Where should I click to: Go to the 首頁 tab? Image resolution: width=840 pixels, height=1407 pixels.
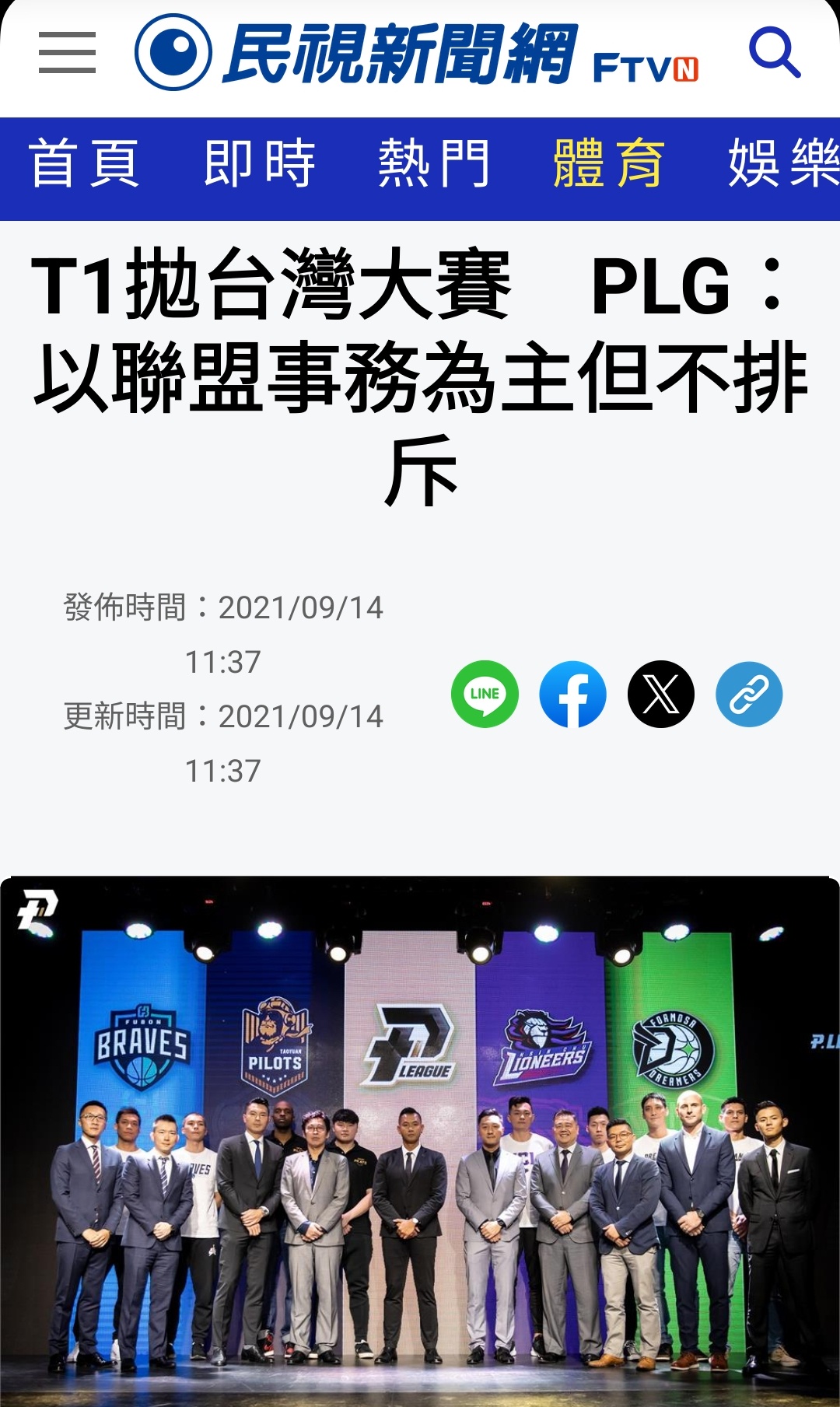pyautogui.click(x=84, y=164)
